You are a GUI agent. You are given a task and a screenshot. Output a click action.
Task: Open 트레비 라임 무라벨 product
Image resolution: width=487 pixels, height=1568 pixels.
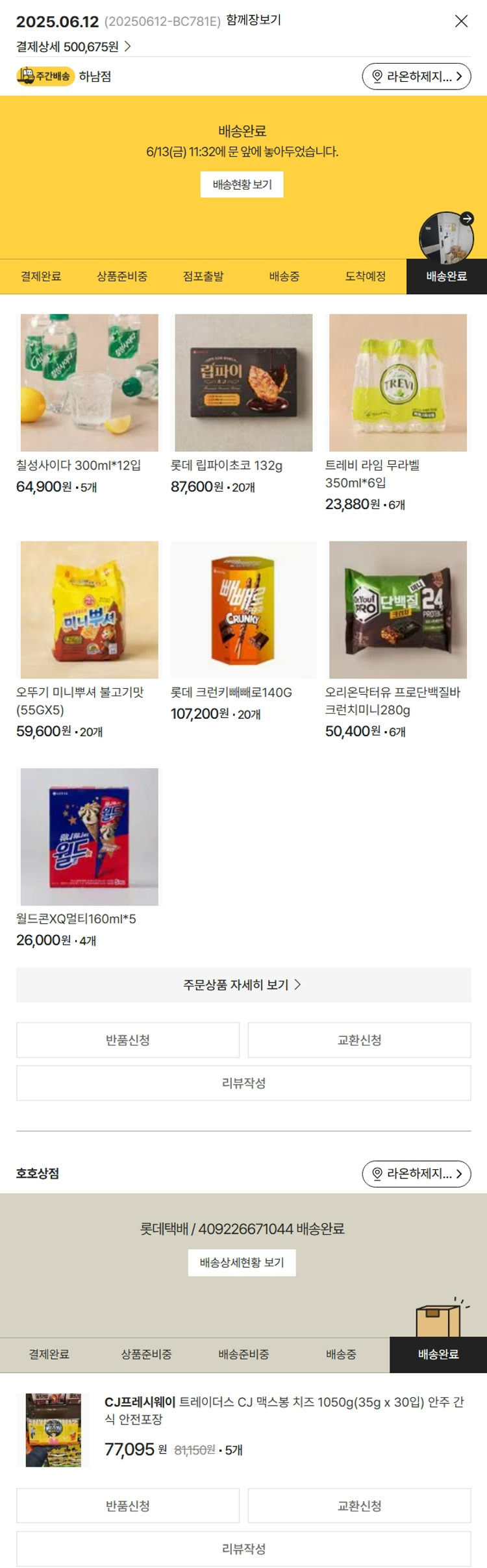[397, 383]
